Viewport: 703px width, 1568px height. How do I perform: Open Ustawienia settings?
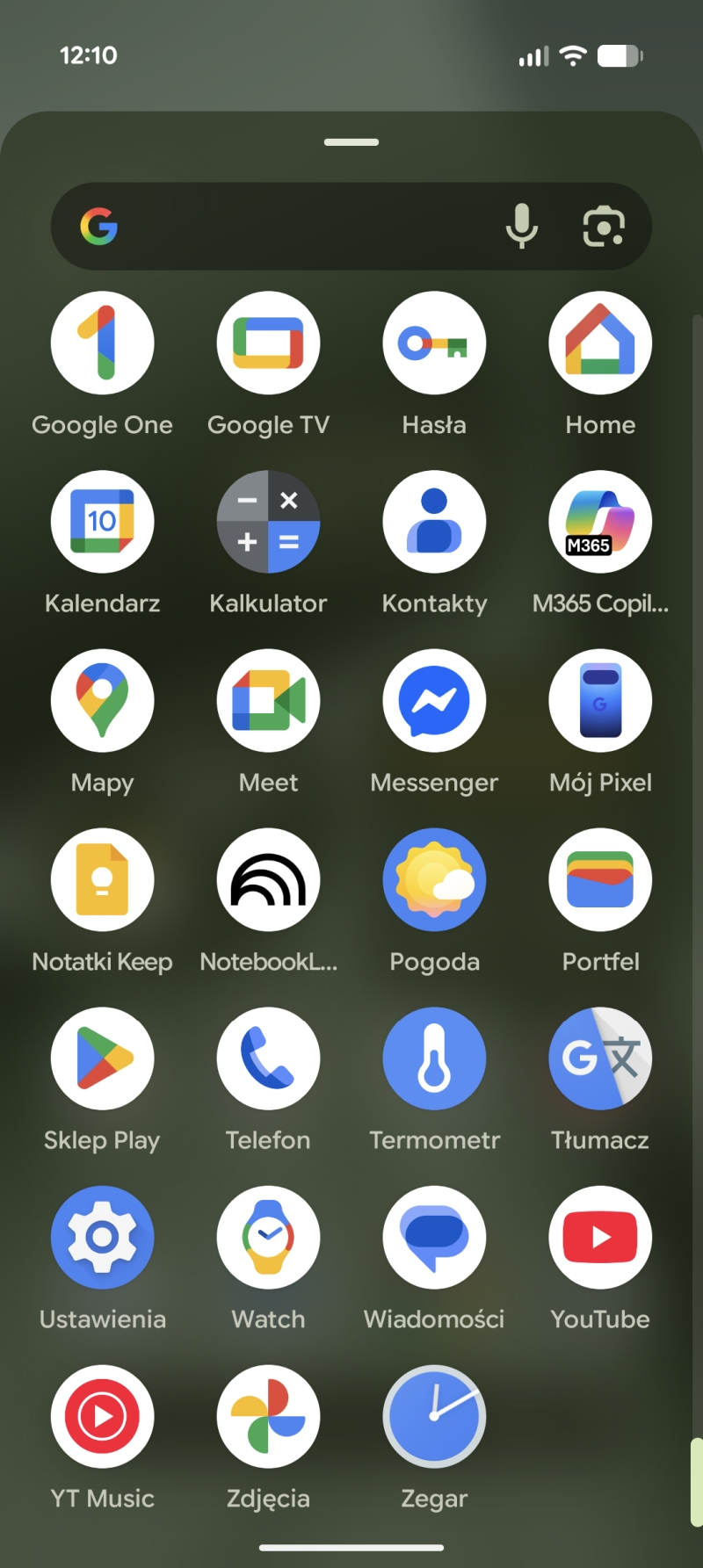pyautogui.click(x=103, y=1238)
